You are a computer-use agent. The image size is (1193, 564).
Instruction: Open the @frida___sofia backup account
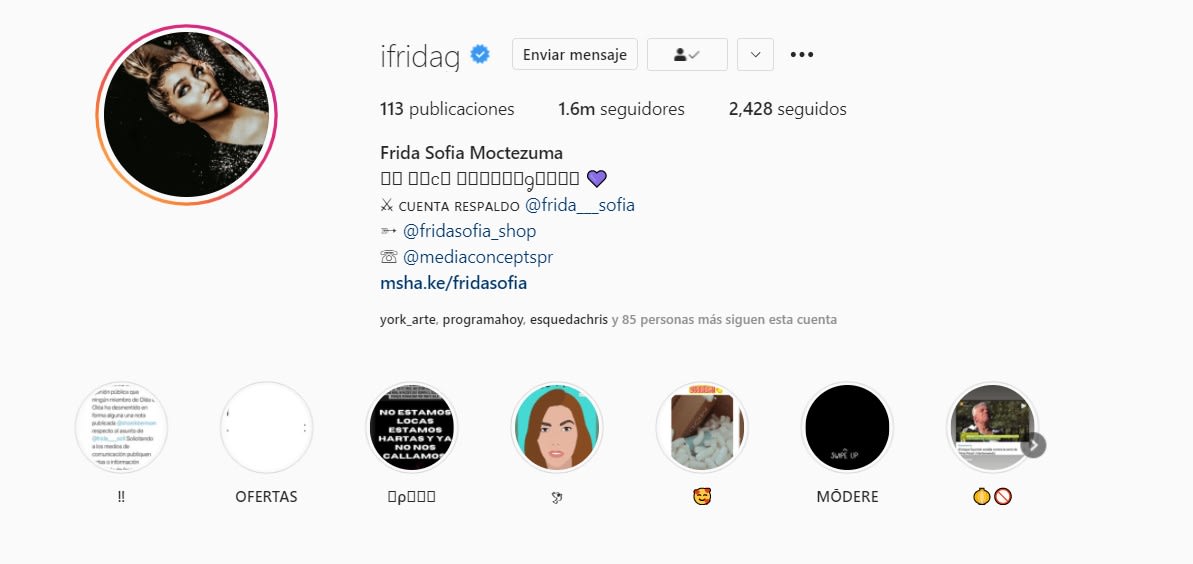[x=580, y=205]
